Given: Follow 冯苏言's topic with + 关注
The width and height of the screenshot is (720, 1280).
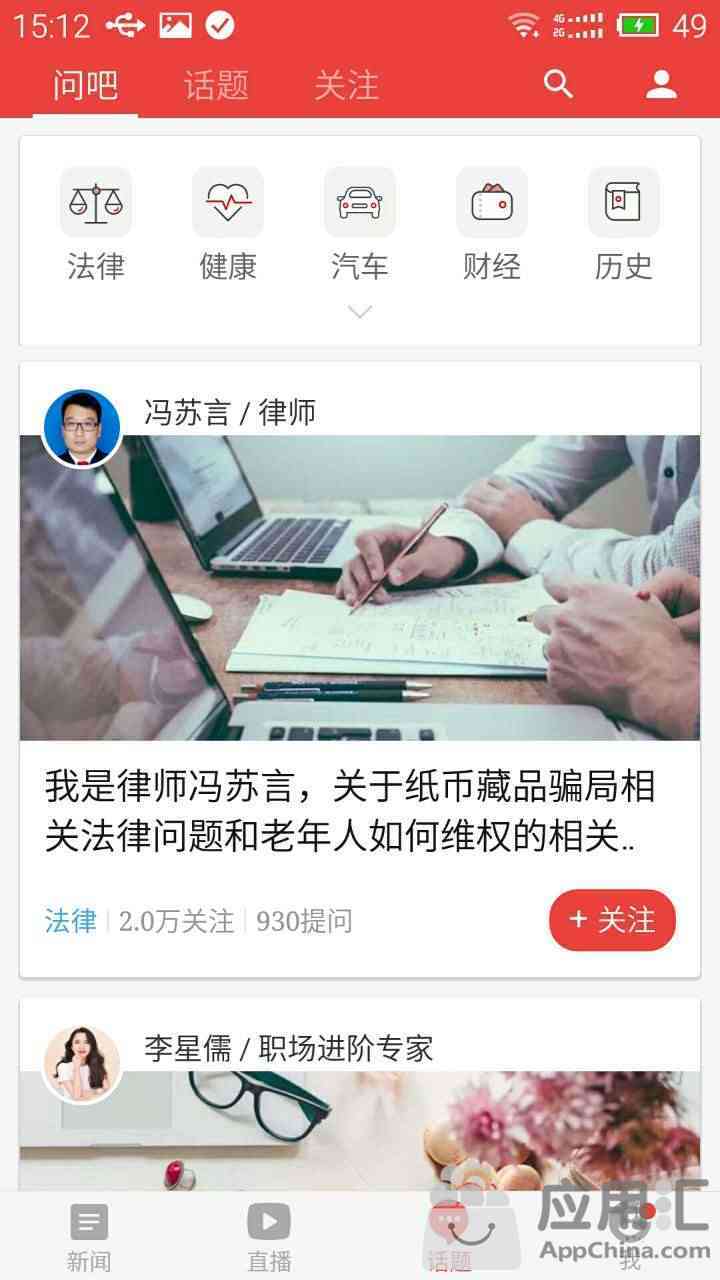Looking at the screenshot, I should tap(612, 920).
